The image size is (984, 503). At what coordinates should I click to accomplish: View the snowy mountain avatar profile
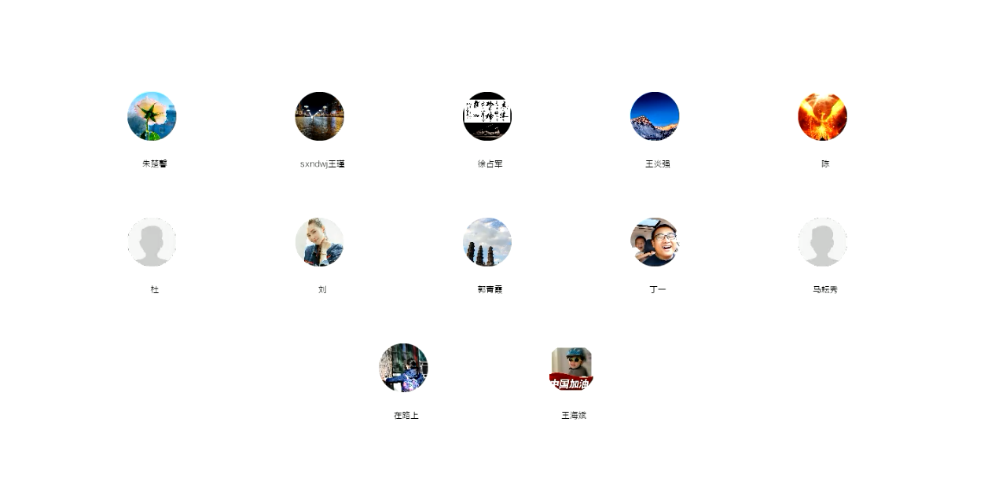(655, 117)
